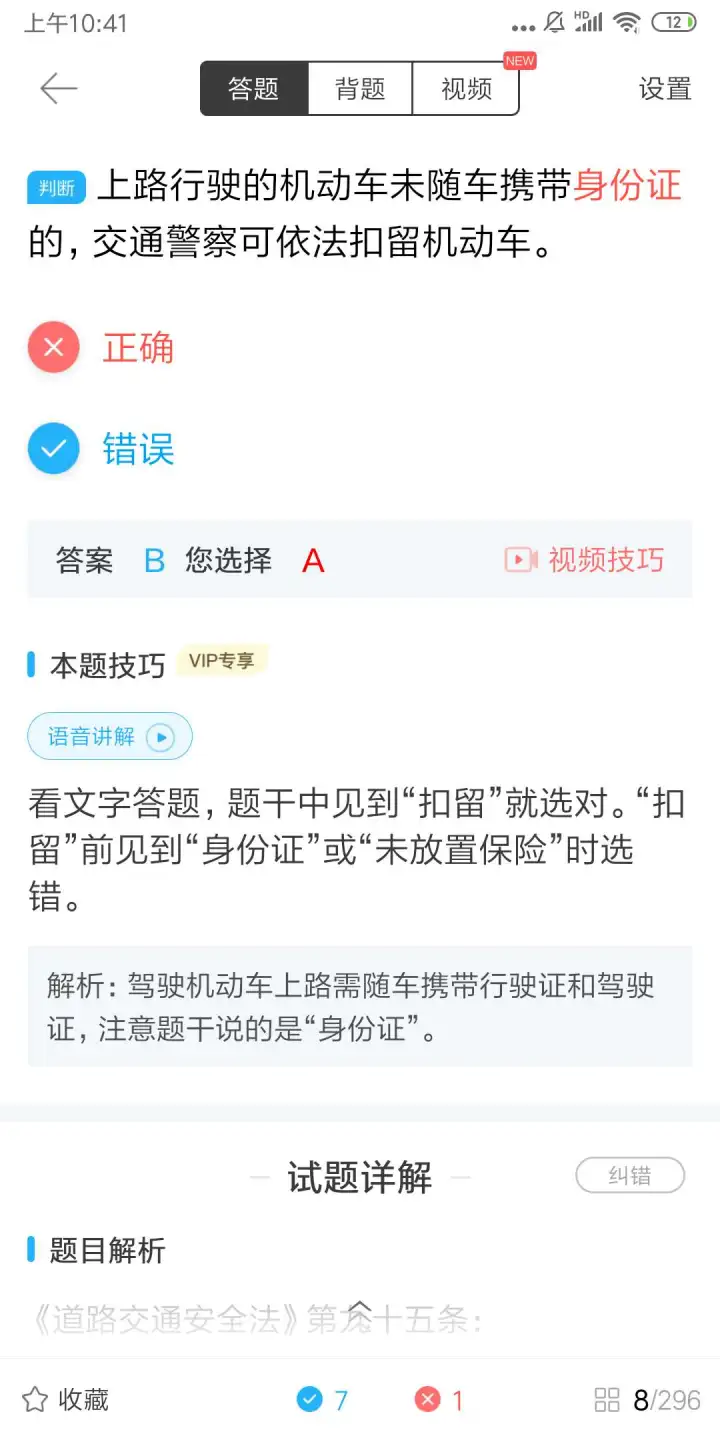This screenshot has width=720, height=1440.
Task: Switch to the 背题 tab
Action: click(x=360, y=89)
